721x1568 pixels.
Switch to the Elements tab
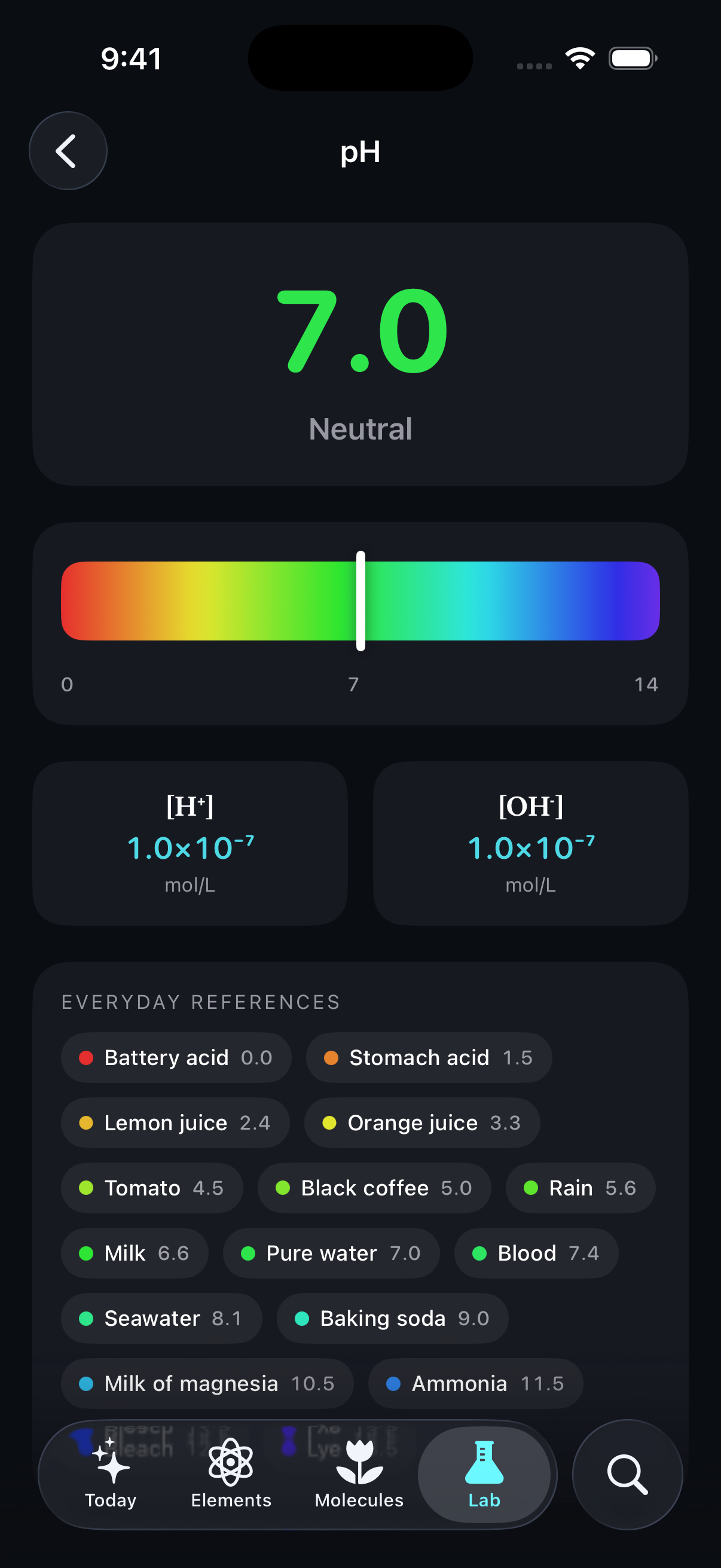[x=231, y=1474]
